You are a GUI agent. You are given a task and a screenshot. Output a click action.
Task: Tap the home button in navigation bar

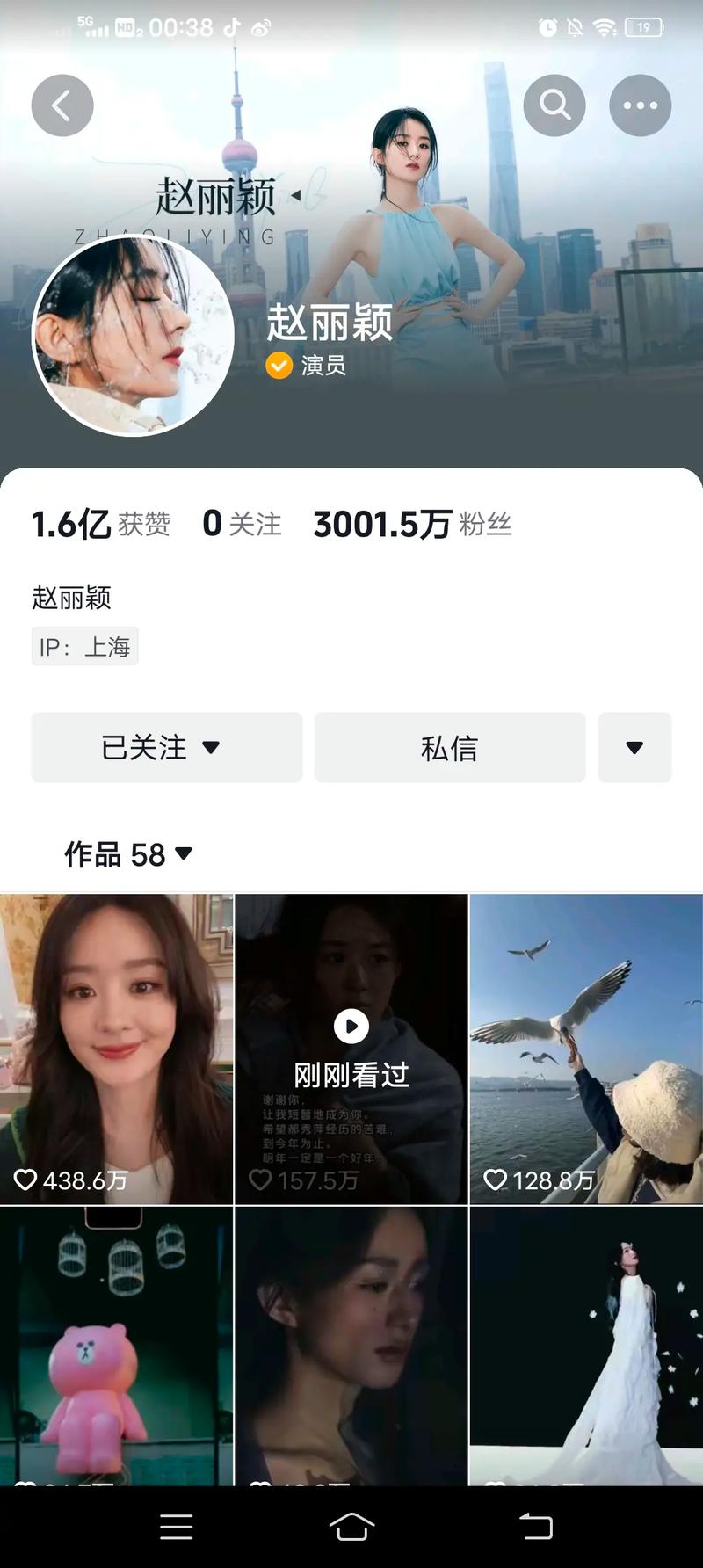351,1527
